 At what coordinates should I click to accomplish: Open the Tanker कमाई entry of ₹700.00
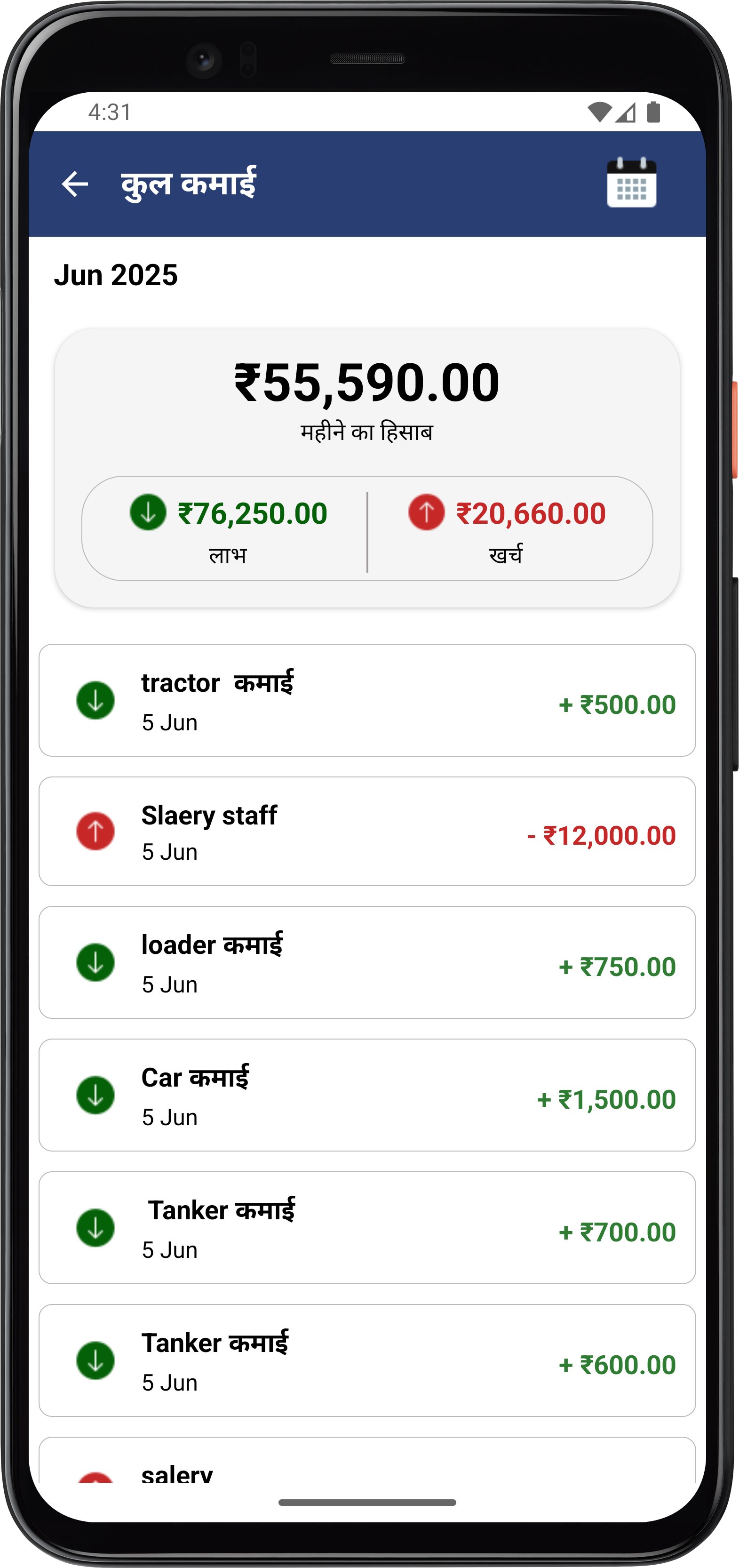(x=367, y=1228)
